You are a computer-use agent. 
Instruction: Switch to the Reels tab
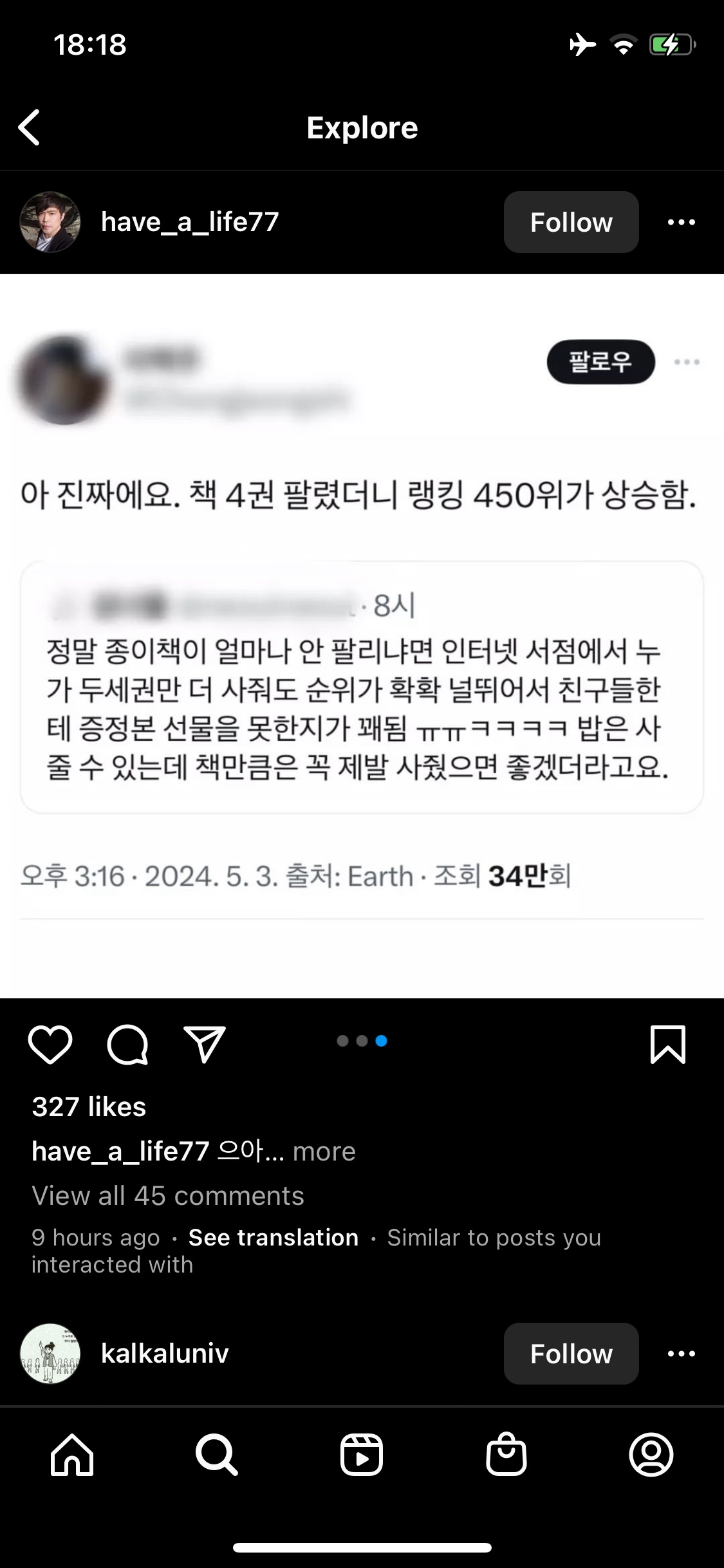pos(362,1455)
